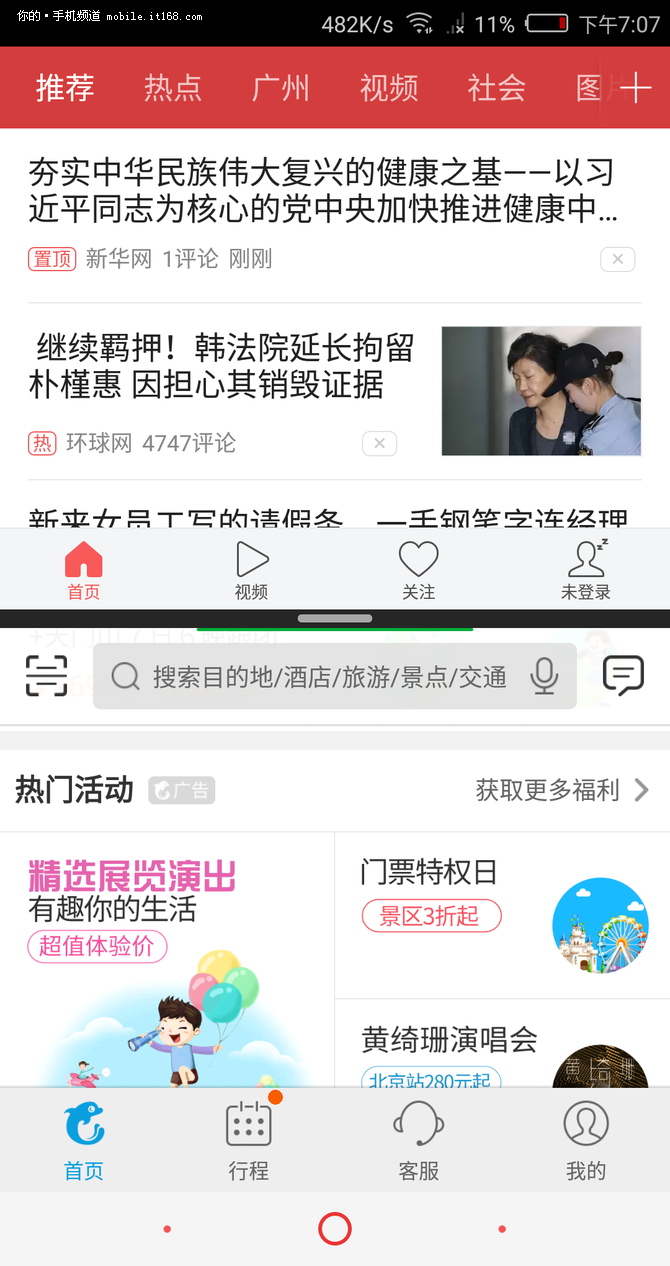Go to the 关注 heart tab
The image size is (670, 1266).
click(418, 570)
